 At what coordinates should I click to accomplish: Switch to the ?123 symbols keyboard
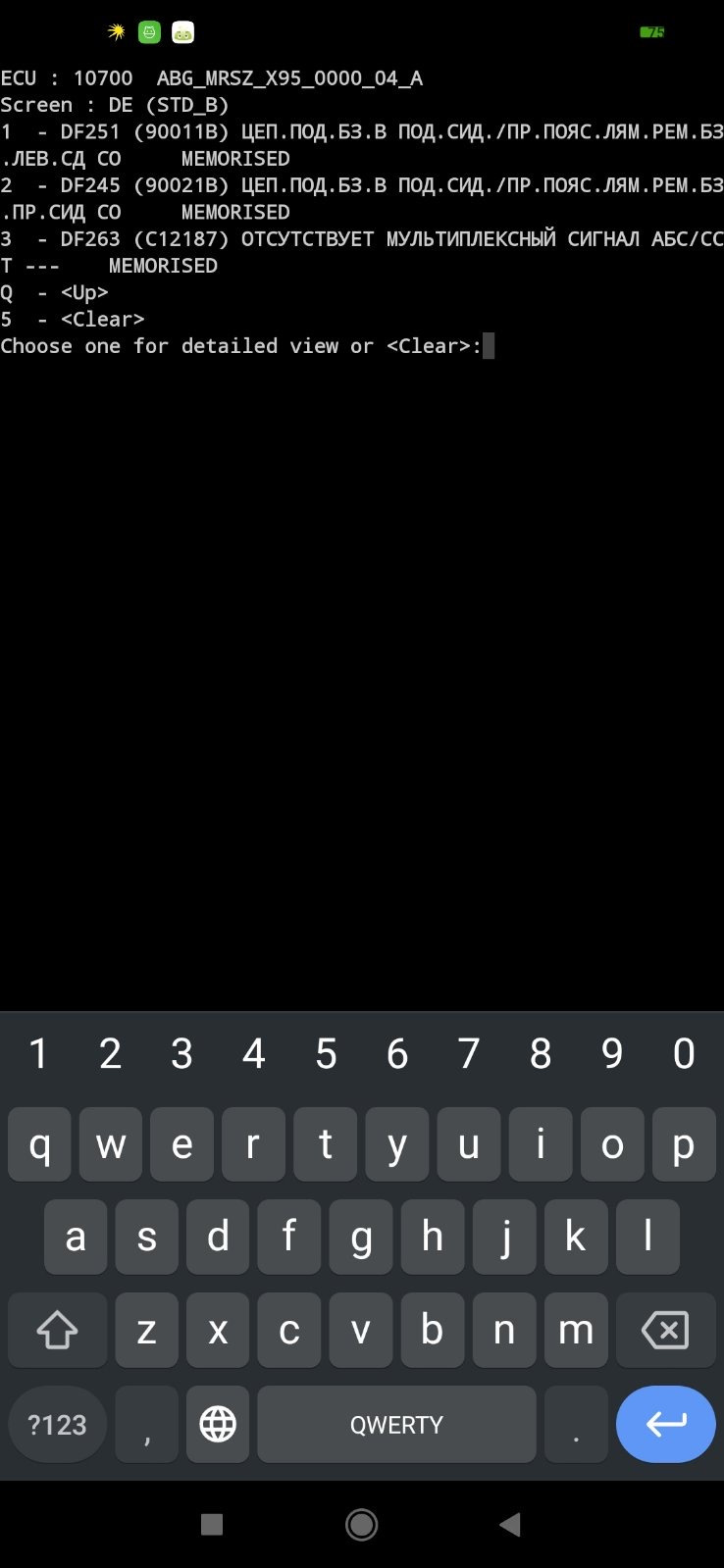click(x=57, y=1424)
